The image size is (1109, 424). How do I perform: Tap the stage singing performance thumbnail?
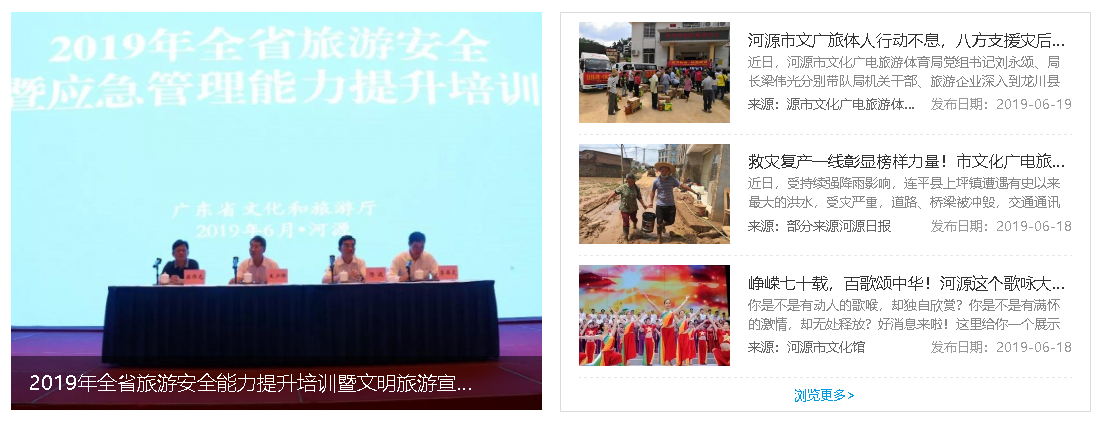pyautogui.click(x=654, y=316)
